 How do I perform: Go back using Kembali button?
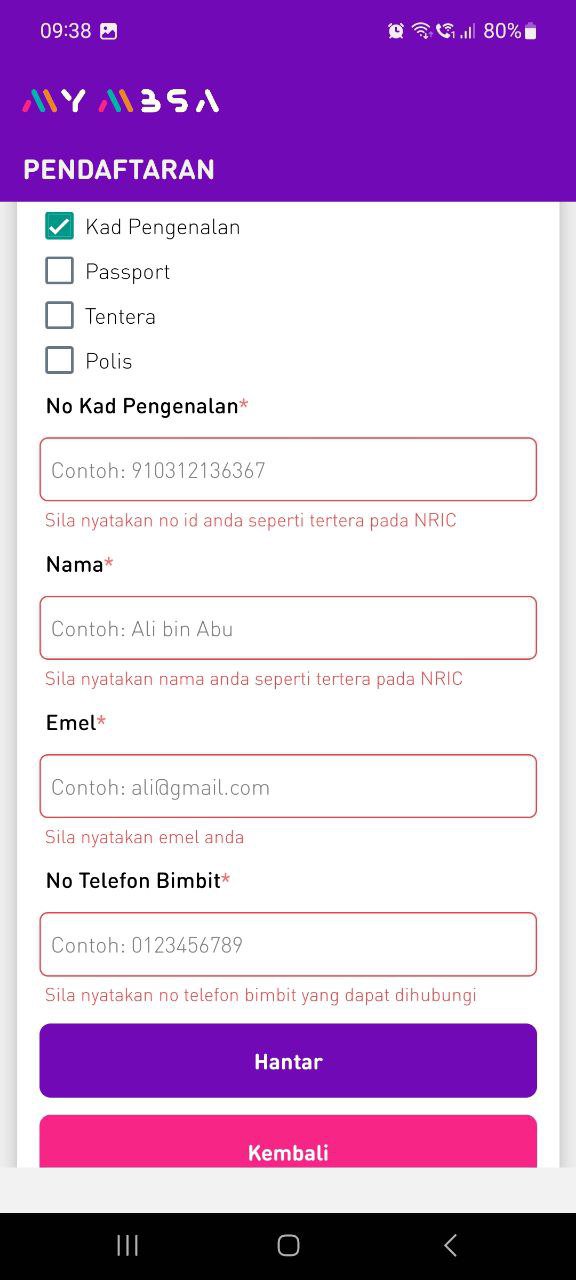click(288, 1142)
